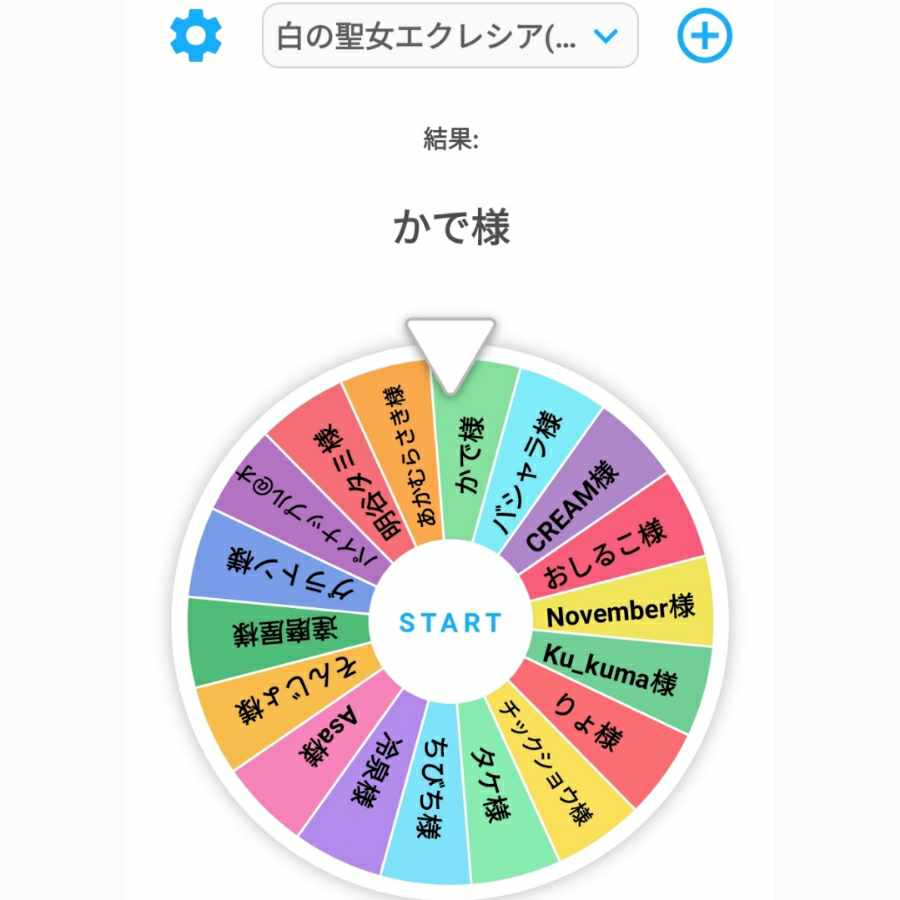
Task: Expand the 白の聖女エクレシア wheel dropdown
Action: coord(450,36)
